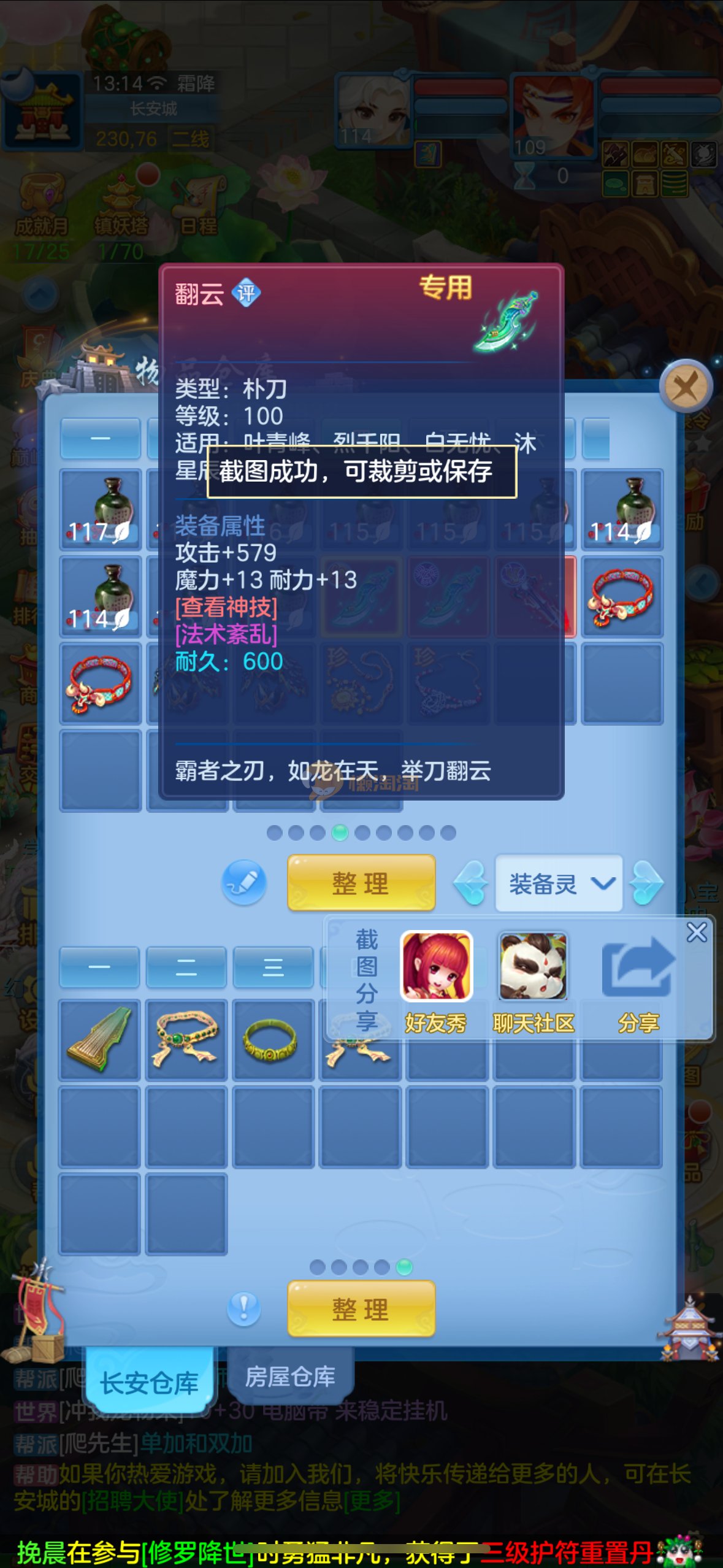Tap the left arrow beside 装备灵
Screen dimensions: 723x1568
coord(472,883)
